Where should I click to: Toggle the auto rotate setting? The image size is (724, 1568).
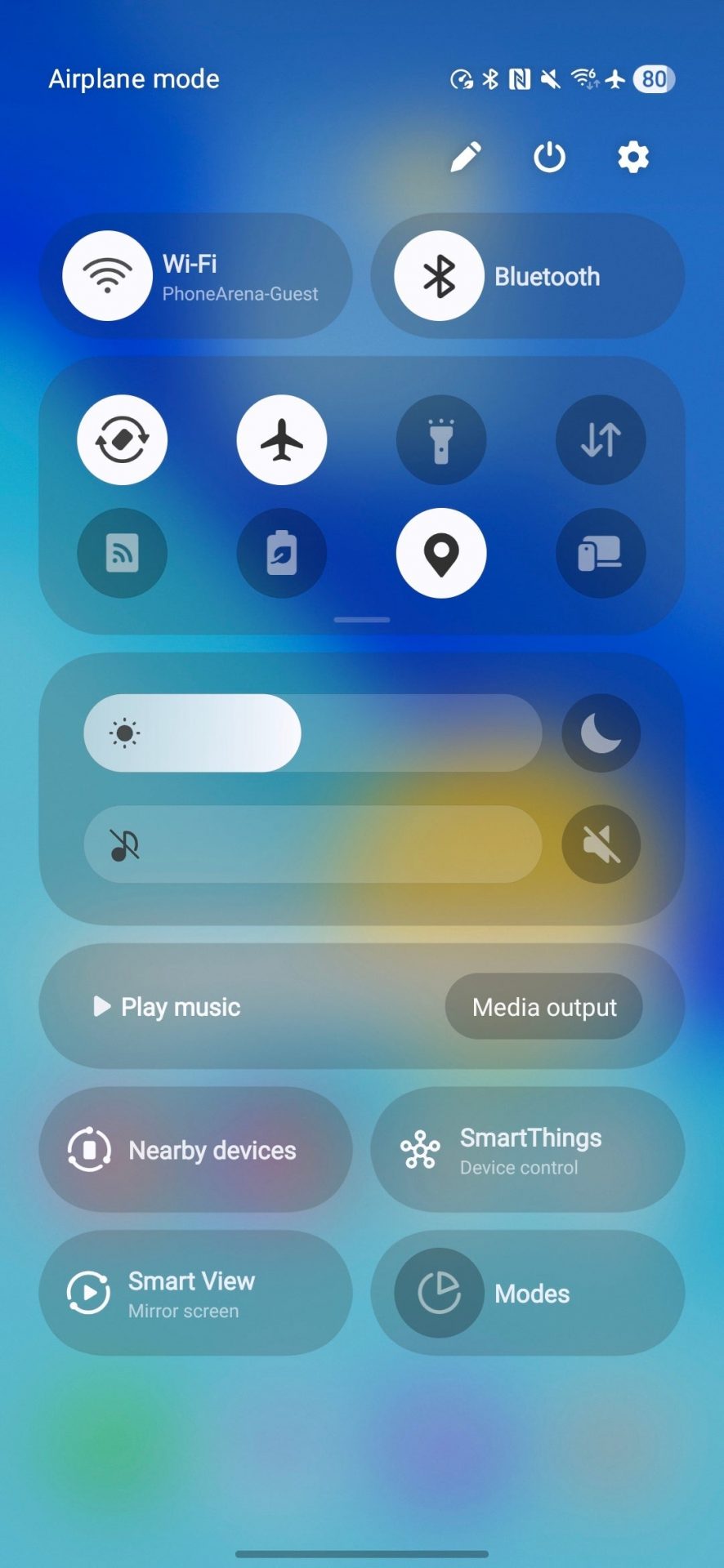[123, 440]
